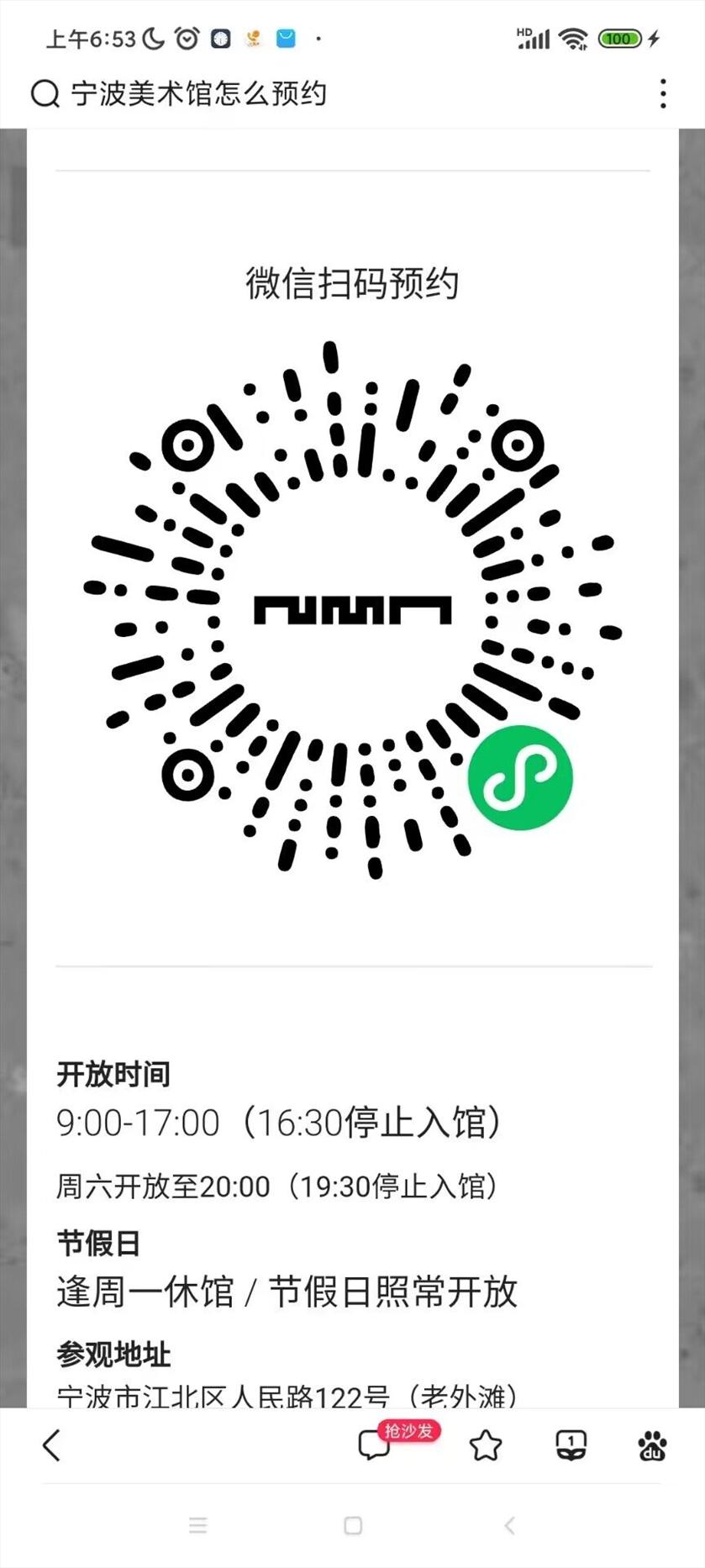This screenshot has height=1568, width=705.
Task: Tap the system home button
Action: click(353, 1525)
